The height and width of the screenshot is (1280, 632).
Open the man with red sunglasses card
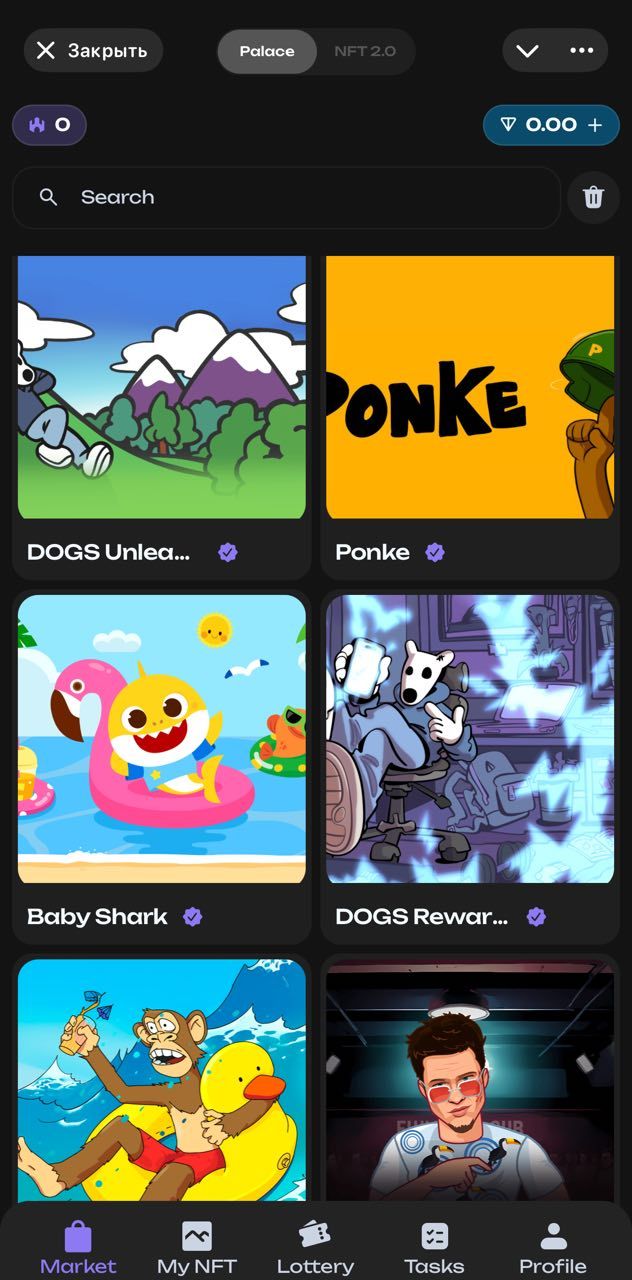470,1080
